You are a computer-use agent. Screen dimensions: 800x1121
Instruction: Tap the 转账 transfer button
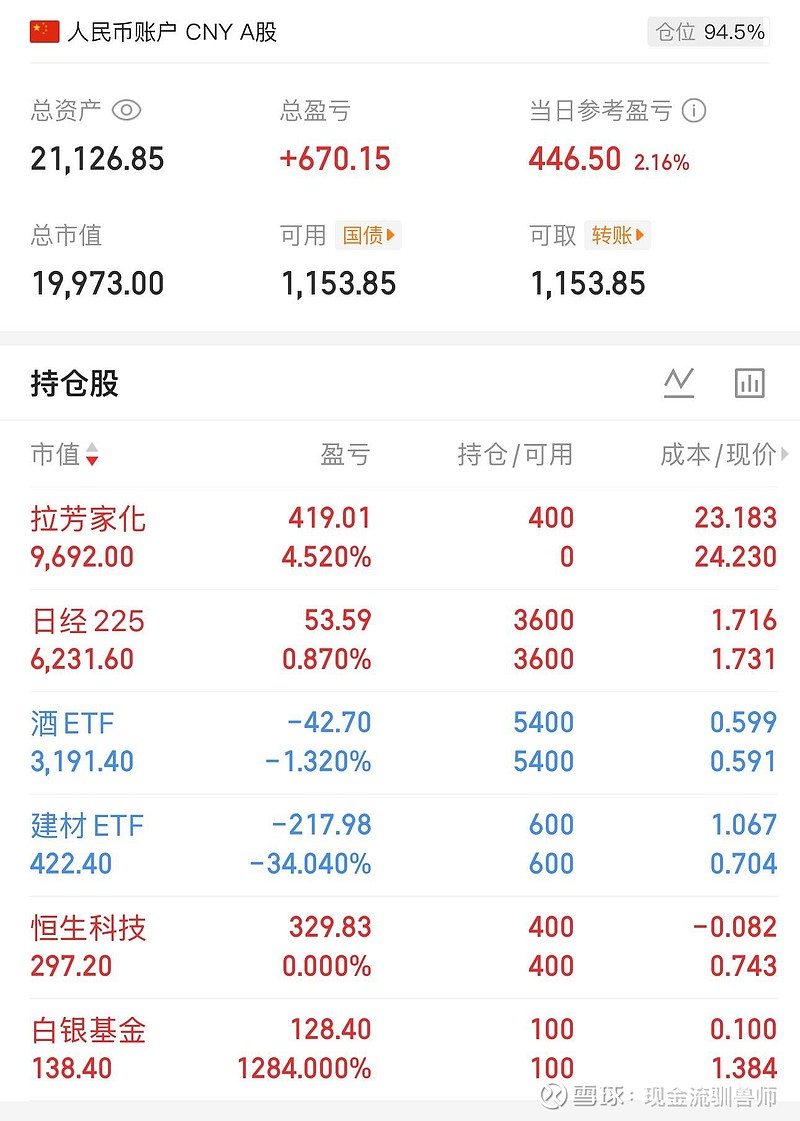point(617,234)
